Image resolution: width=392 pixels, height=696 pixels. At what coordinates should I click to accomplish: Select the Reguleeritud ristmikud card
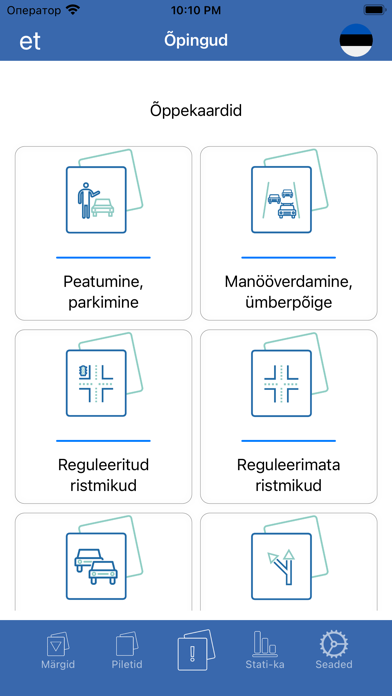[x=103, y=416]
